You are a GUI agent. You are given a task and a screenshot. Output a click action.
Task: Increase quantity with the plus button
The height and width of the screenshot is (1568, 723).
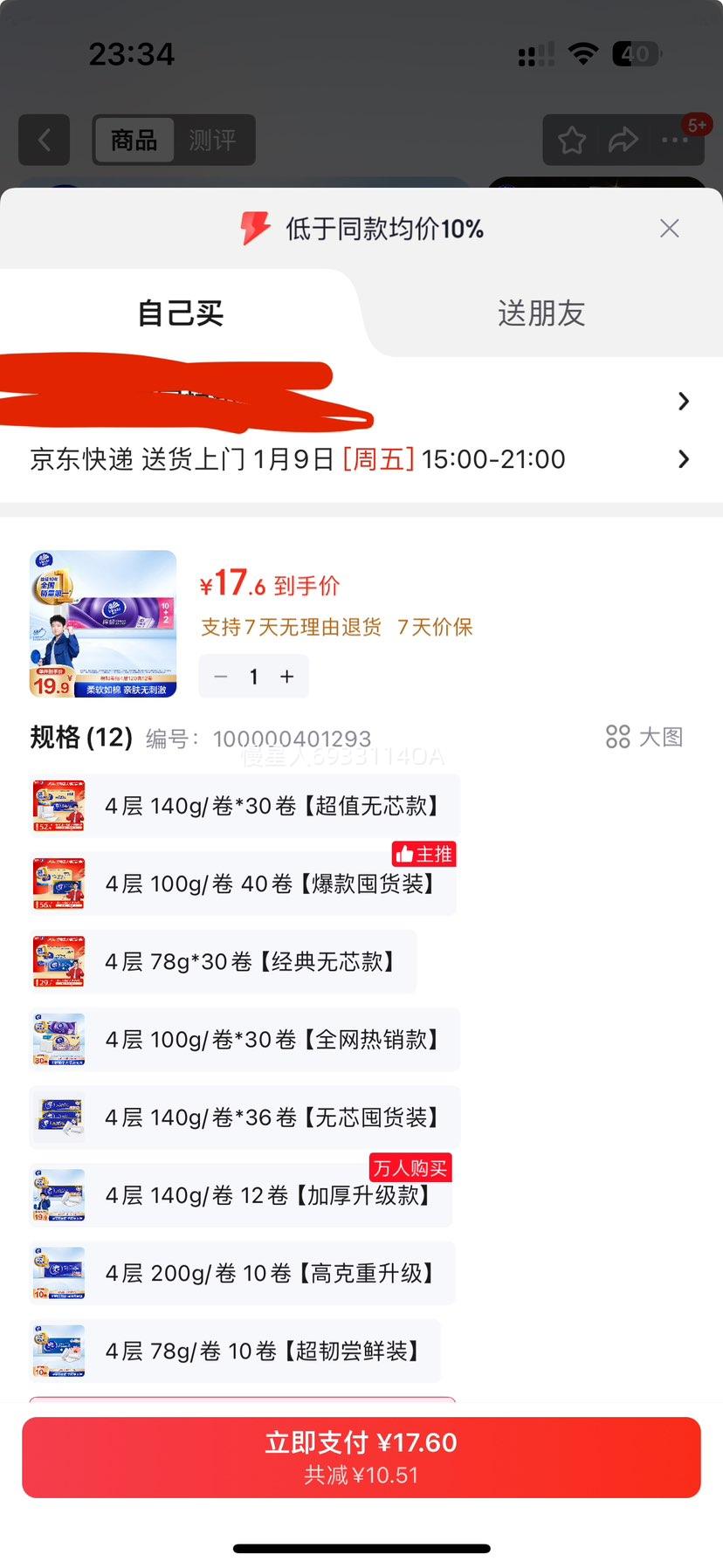coord(286,677)
